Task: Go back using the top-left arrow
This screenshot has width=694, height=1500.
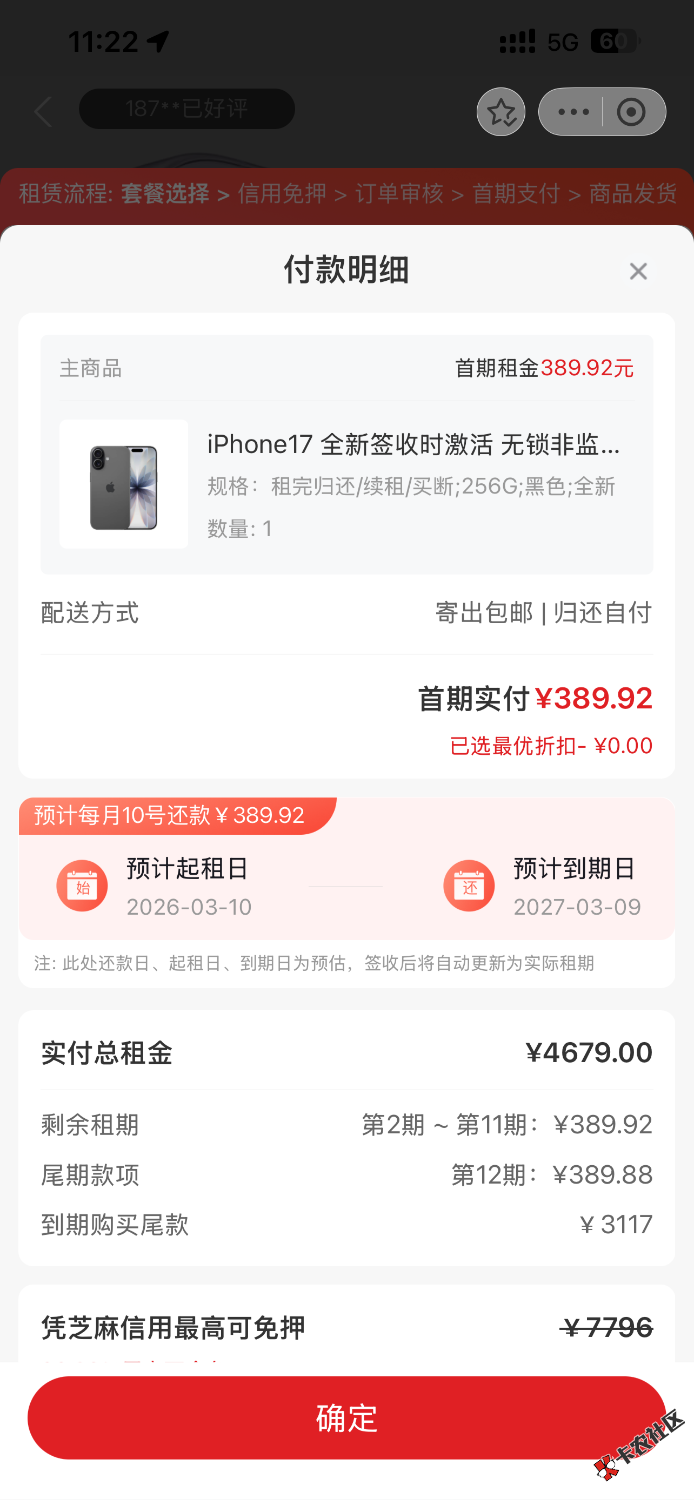Action: 43,111
